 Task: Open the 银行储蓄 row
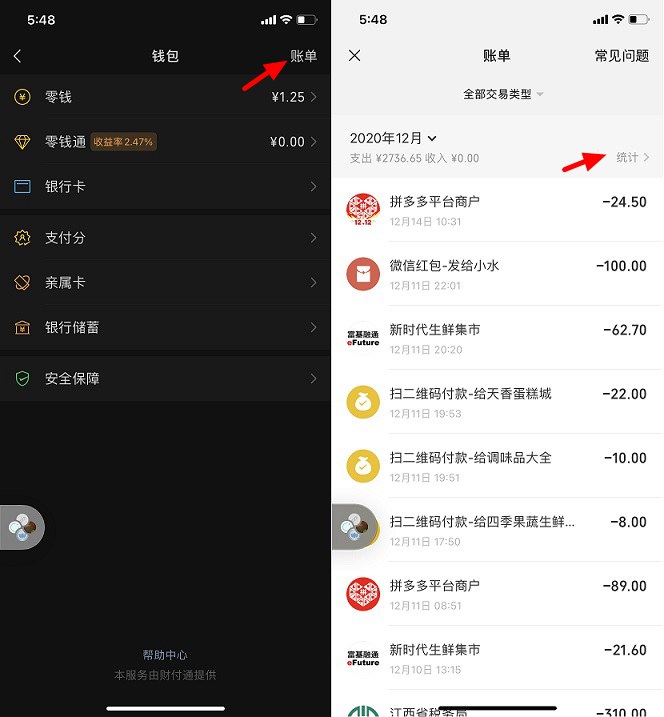tap(165, 328)
